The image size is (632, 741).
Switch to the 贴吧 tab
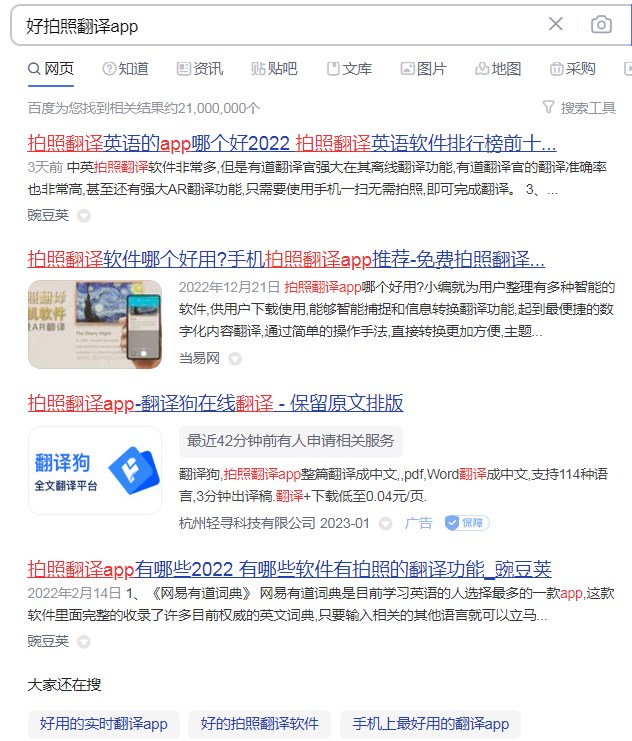274,69
